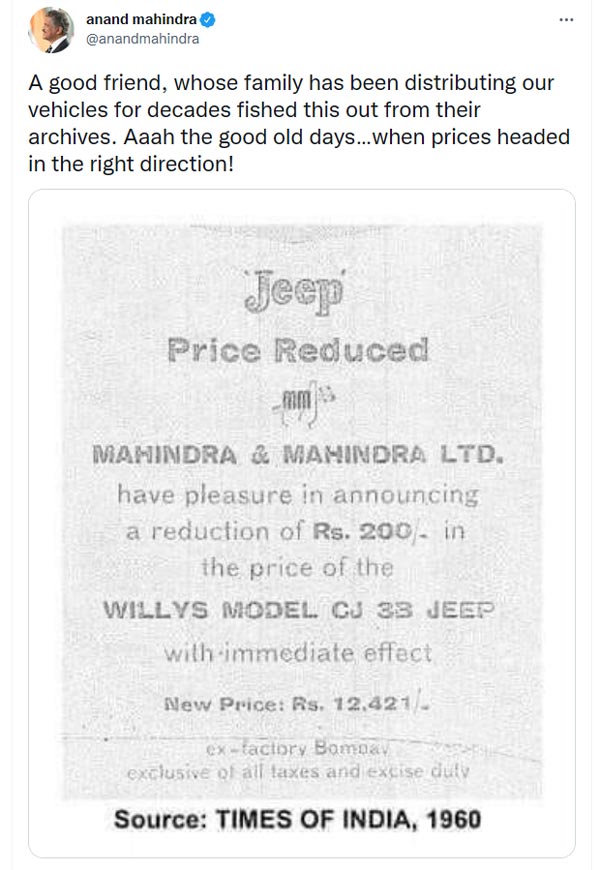This screenshot has width=600, height=870.
Task: View the attached Jeep price advertisement image
Action: 301,520
